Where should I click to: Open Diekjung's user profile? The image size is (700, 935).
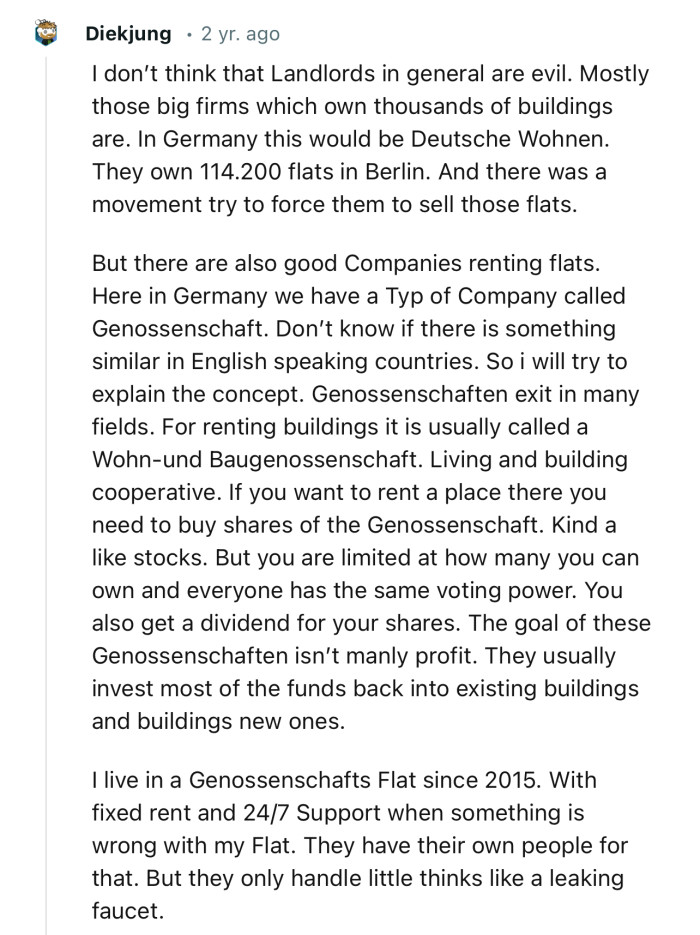point(128,34)
